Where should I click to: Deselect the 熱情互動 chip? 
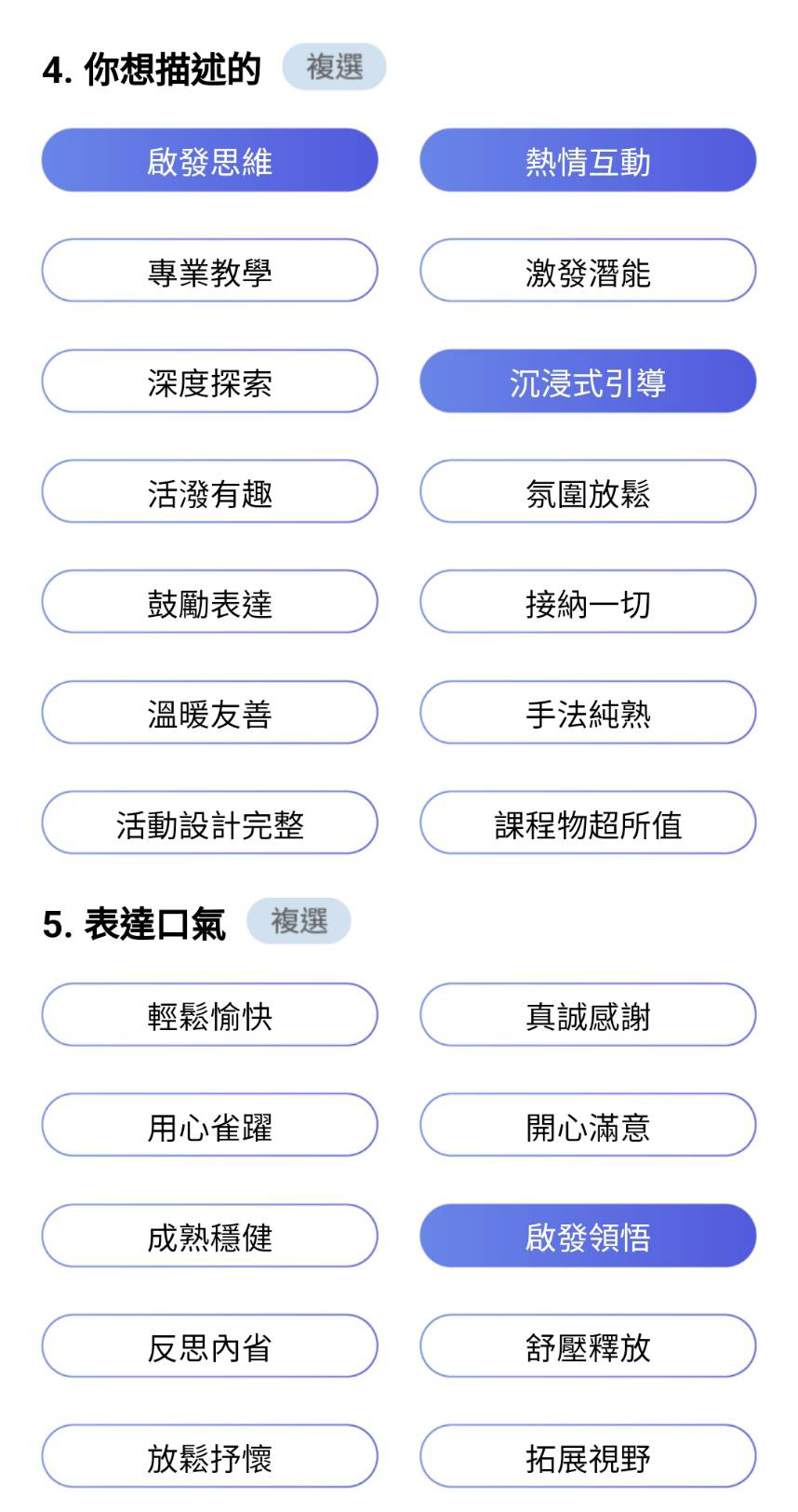(588, 161)
